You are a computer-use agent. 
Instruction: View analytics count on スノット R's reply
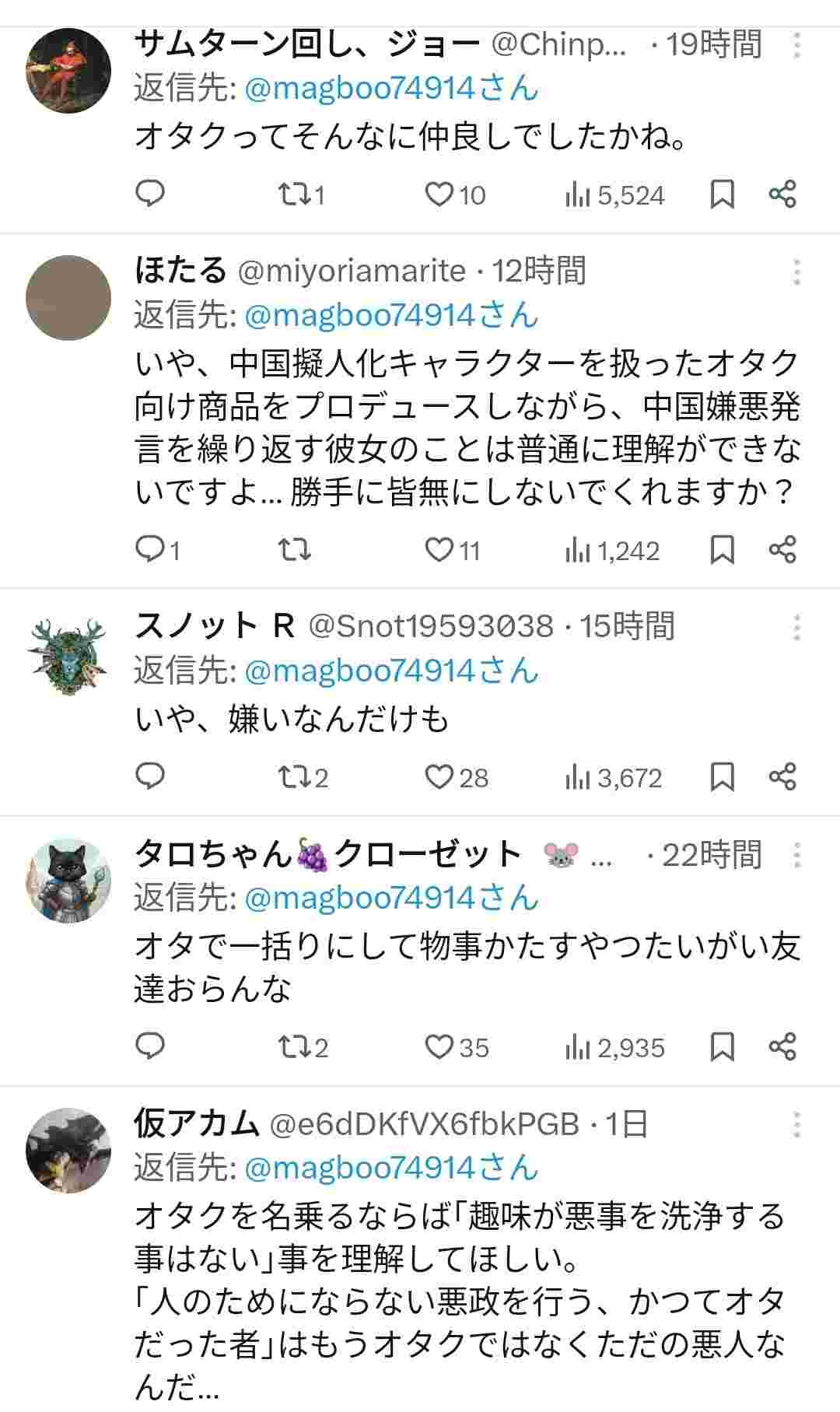pos(614,777)
